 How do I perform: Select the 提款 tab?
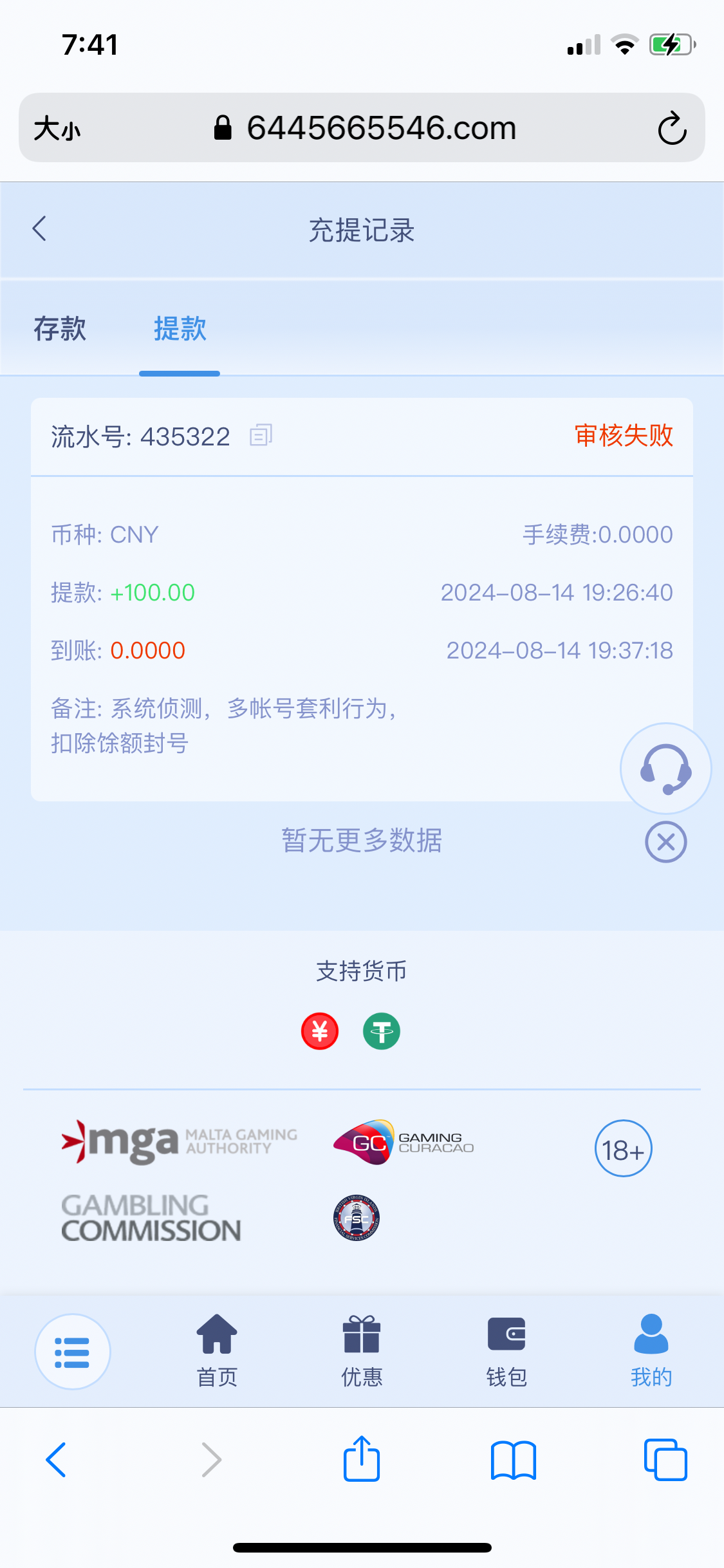(180, 329)
